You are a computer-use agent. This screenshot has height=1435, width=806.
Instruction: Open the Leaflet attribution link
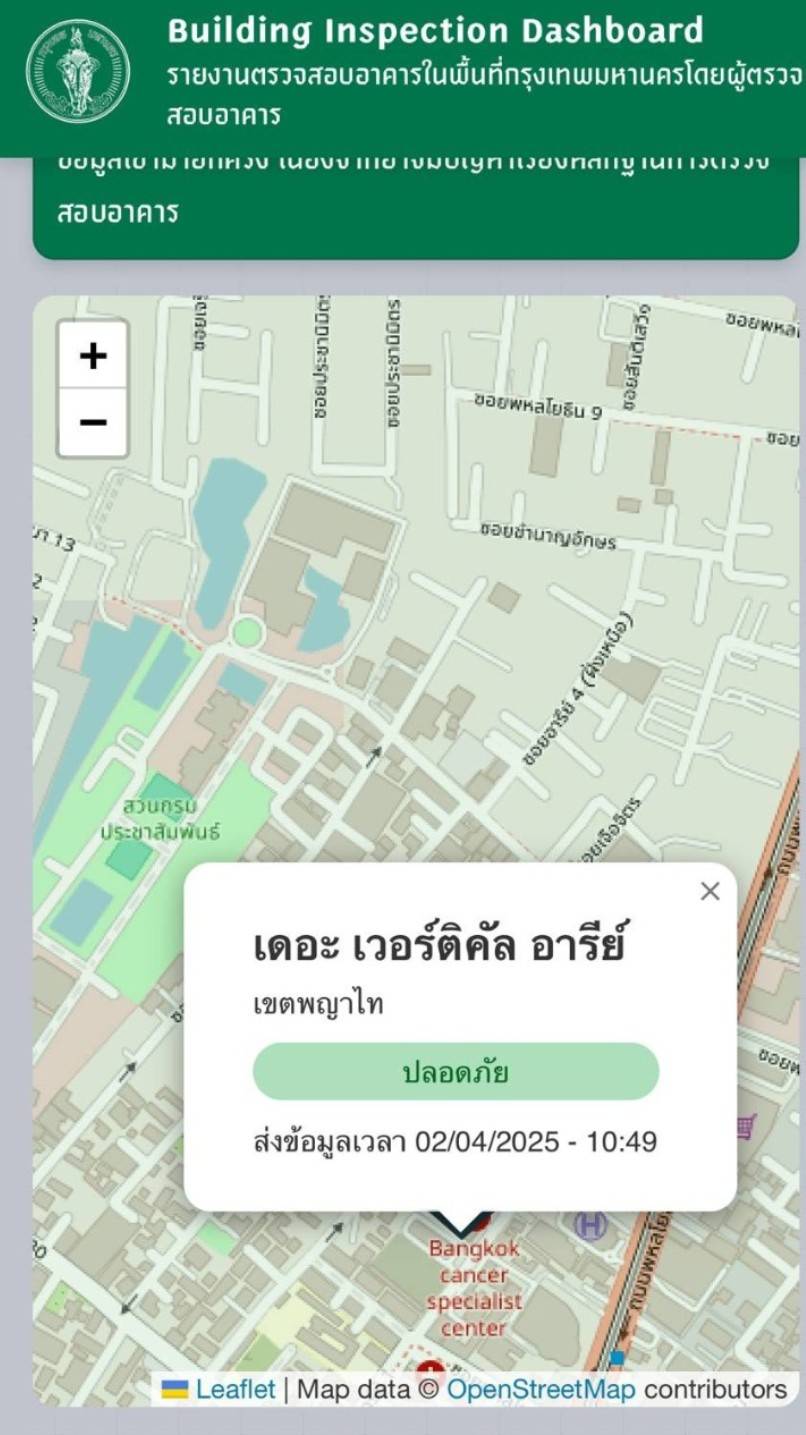[235, 1389]
